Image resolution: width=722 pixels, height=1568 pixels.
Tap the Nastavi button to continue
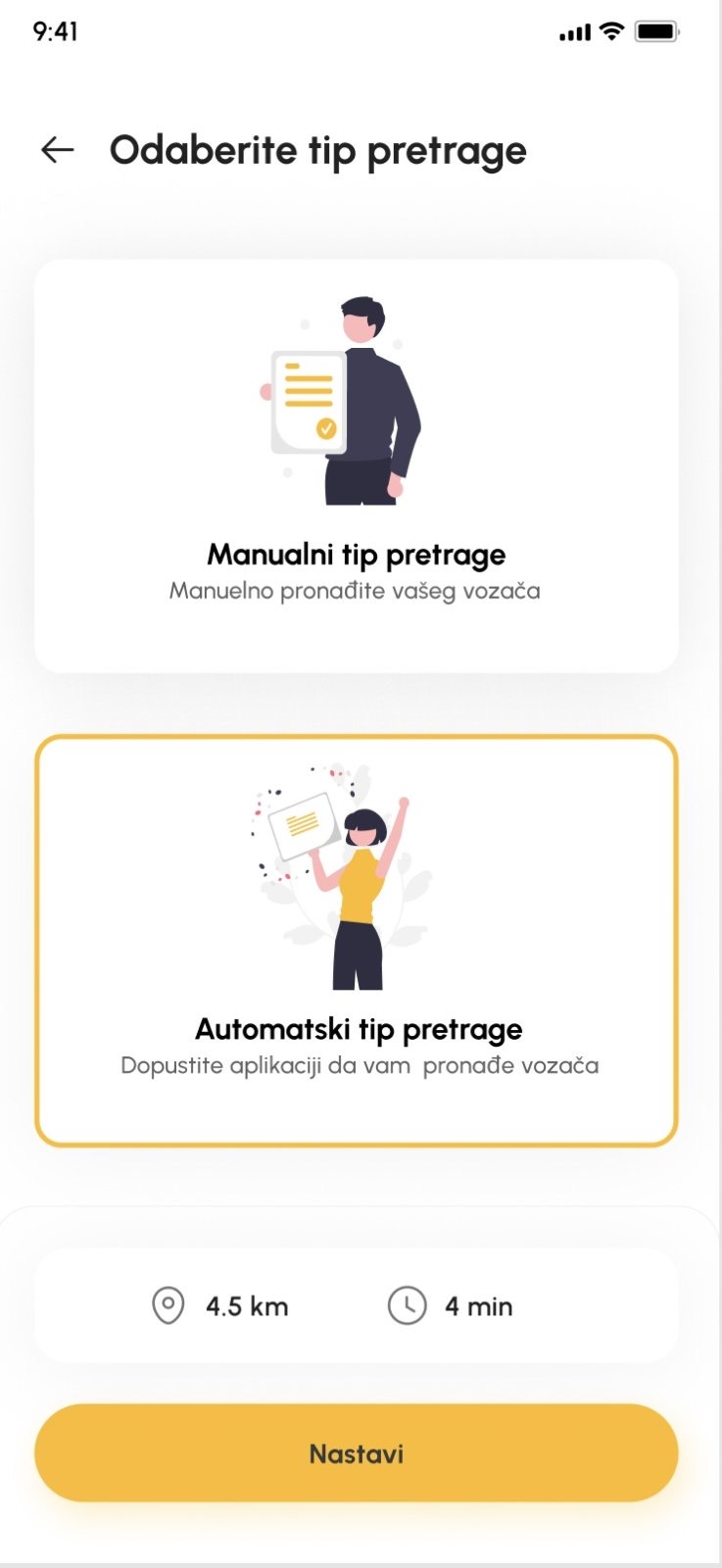357,1453
